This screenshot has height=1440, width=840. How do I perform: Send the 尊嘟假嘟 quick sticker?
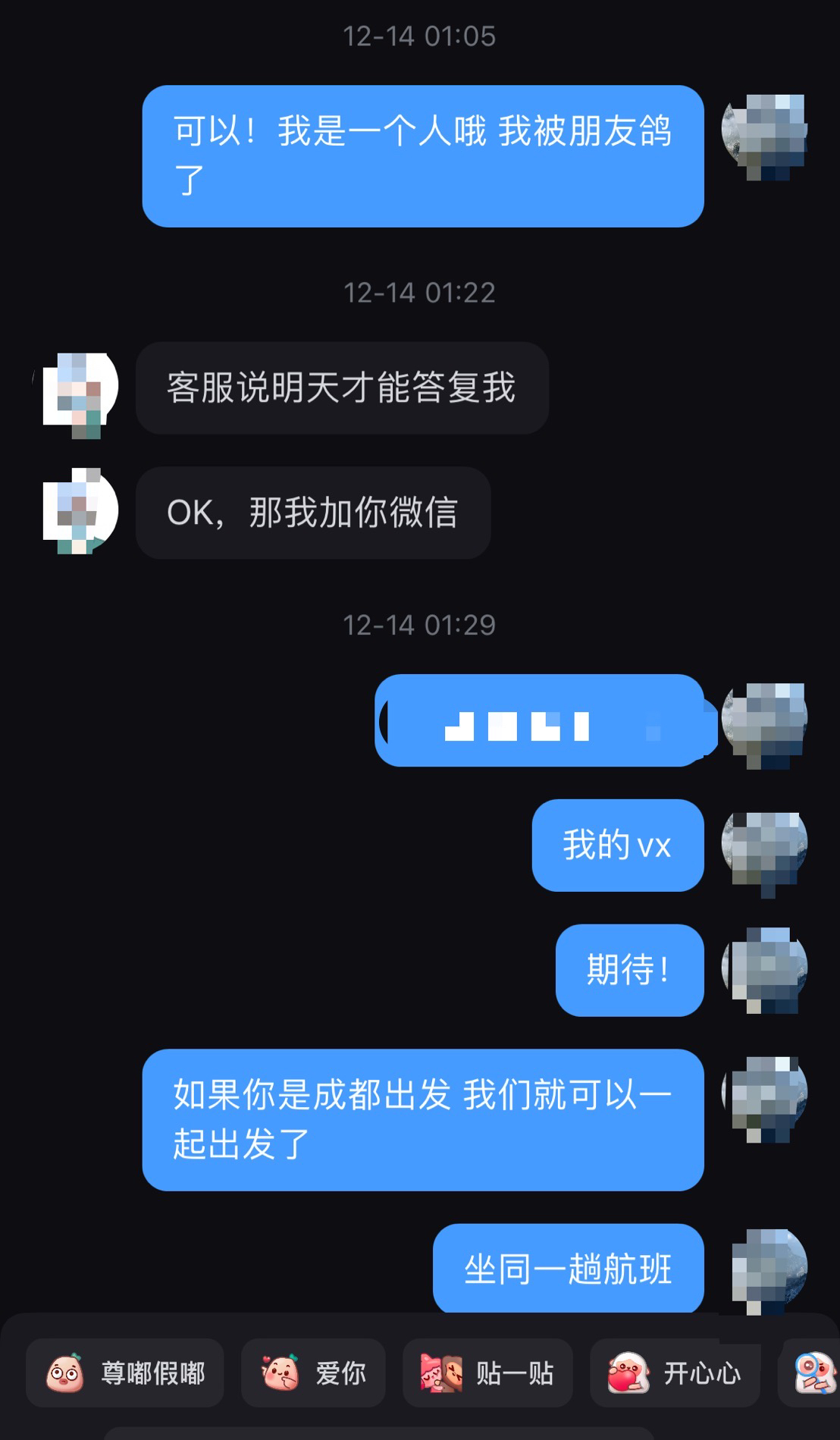(125, 1373)
